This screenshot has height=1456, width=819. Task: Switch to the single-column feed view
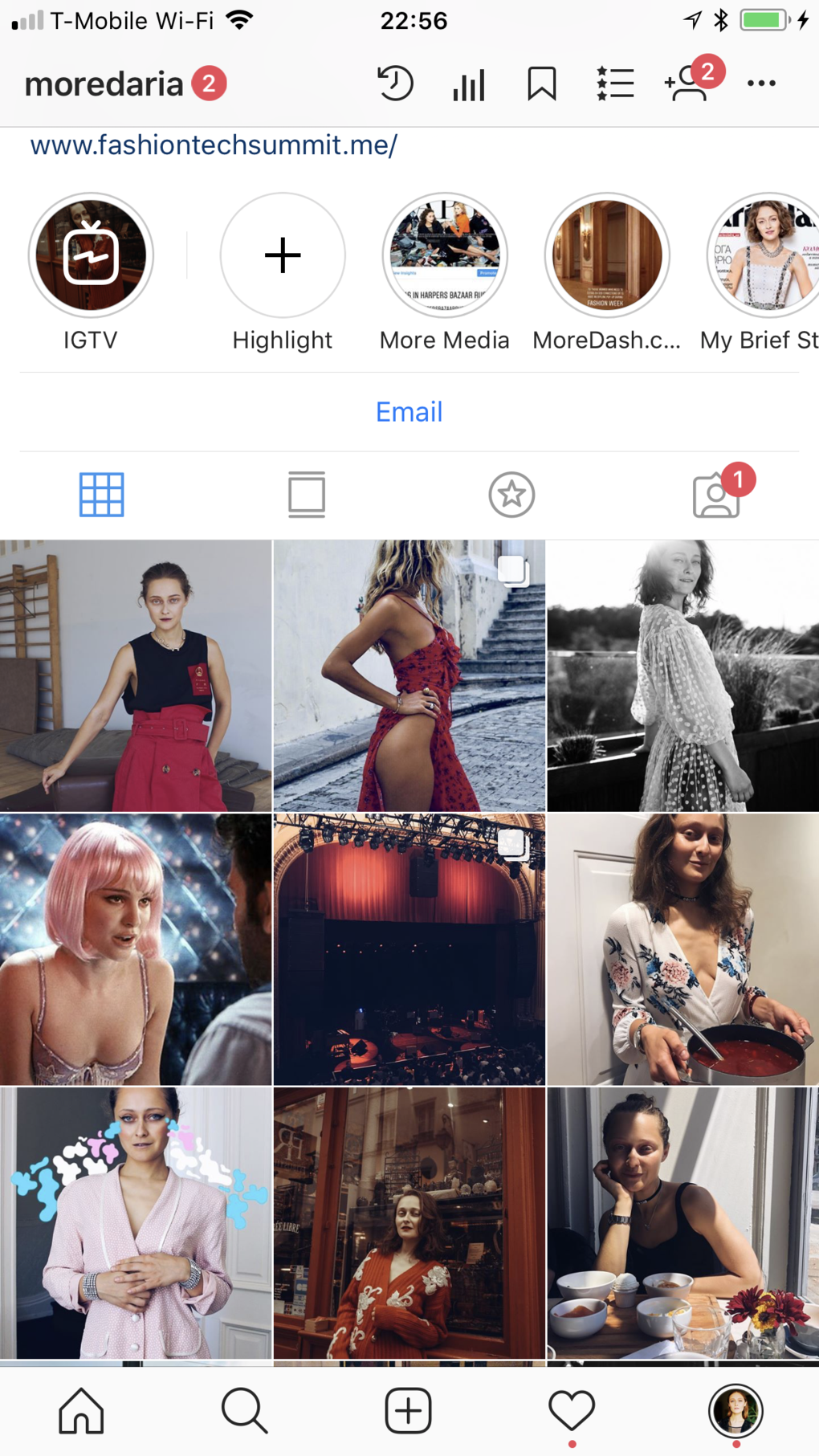pos(307,495)
